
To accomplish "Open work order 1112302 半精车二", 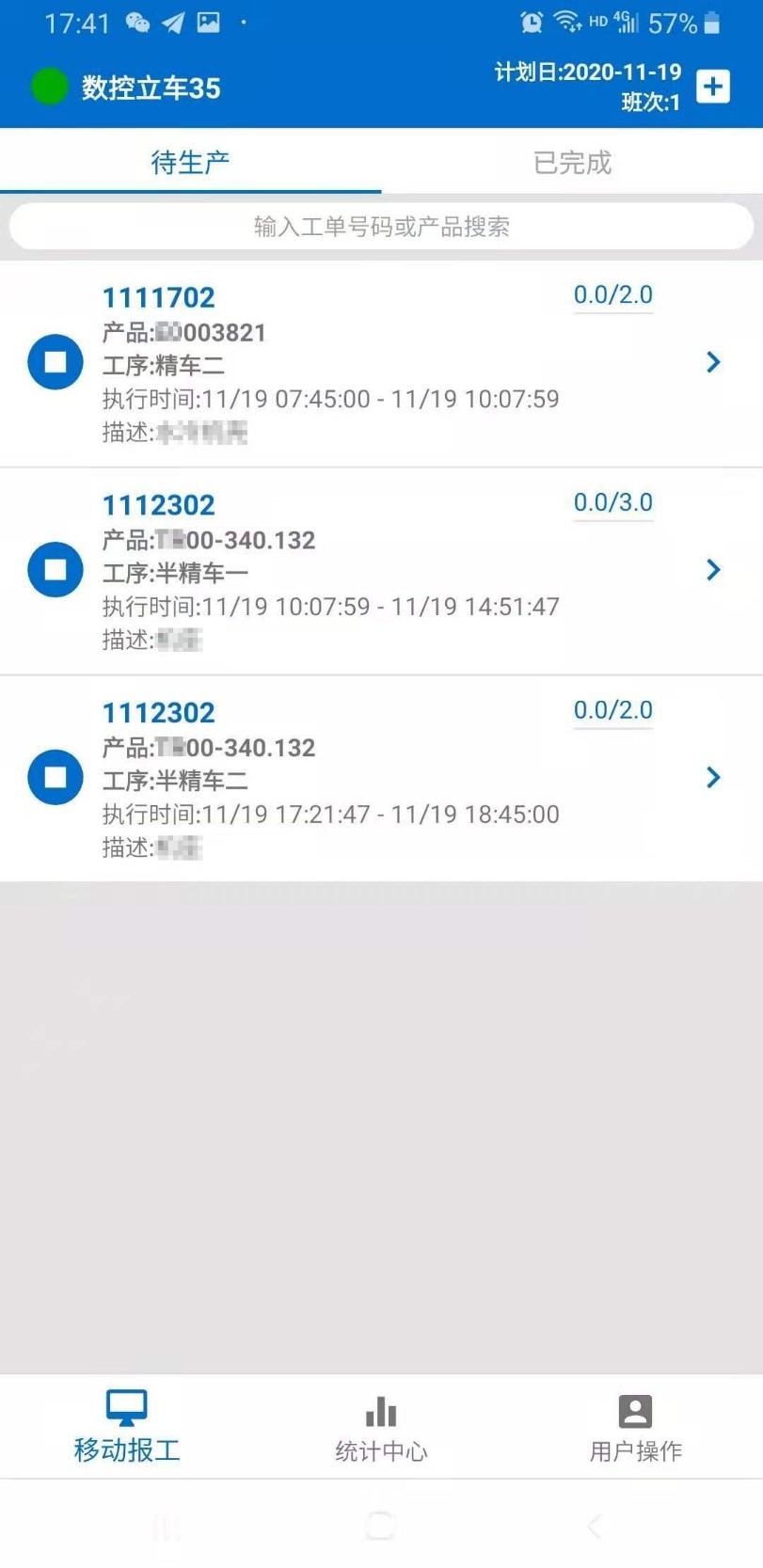I will (381, 779).
